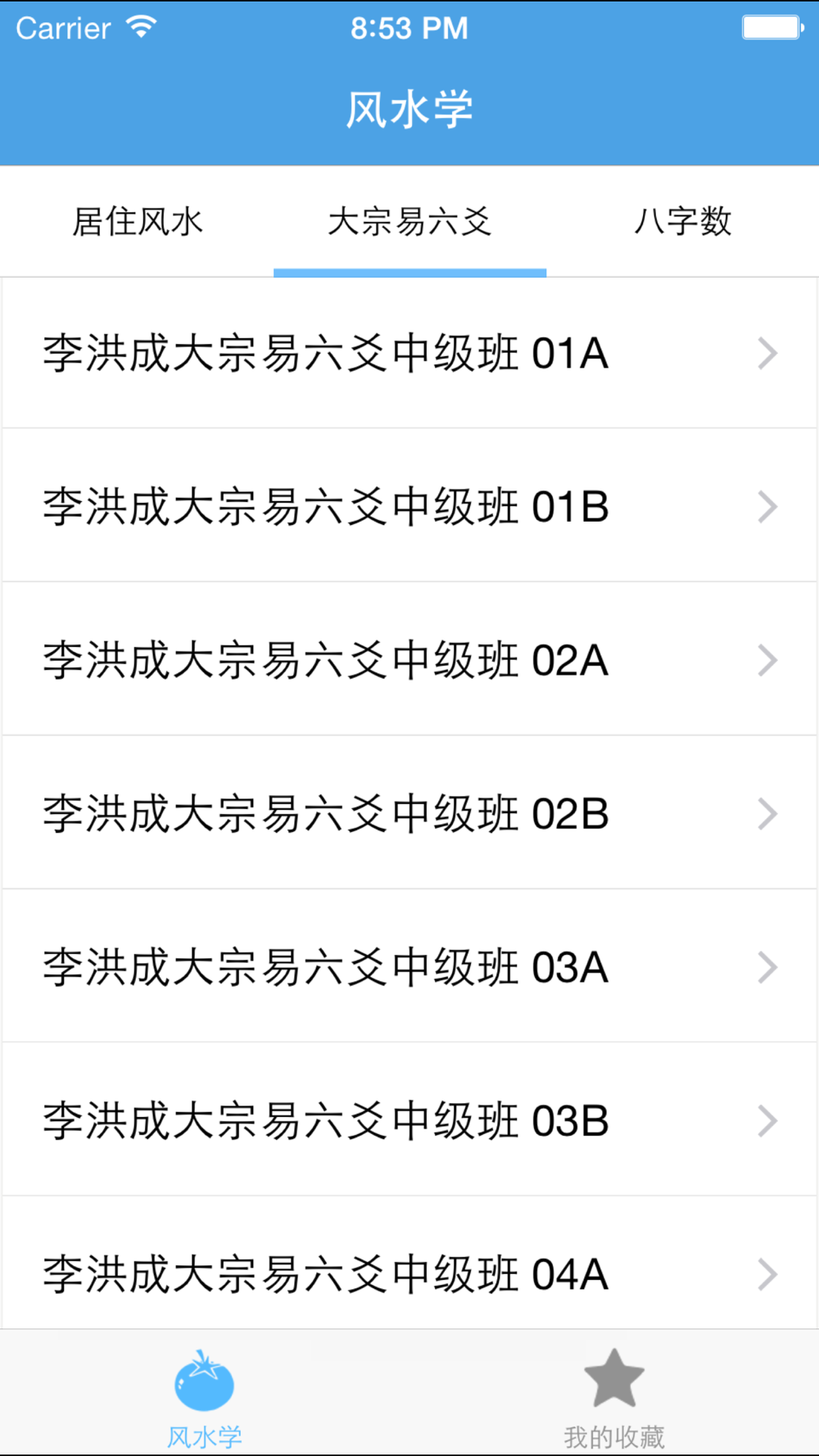
Task: Open 李洪成大宗易六爻中级班 03A
Action: 408,967
